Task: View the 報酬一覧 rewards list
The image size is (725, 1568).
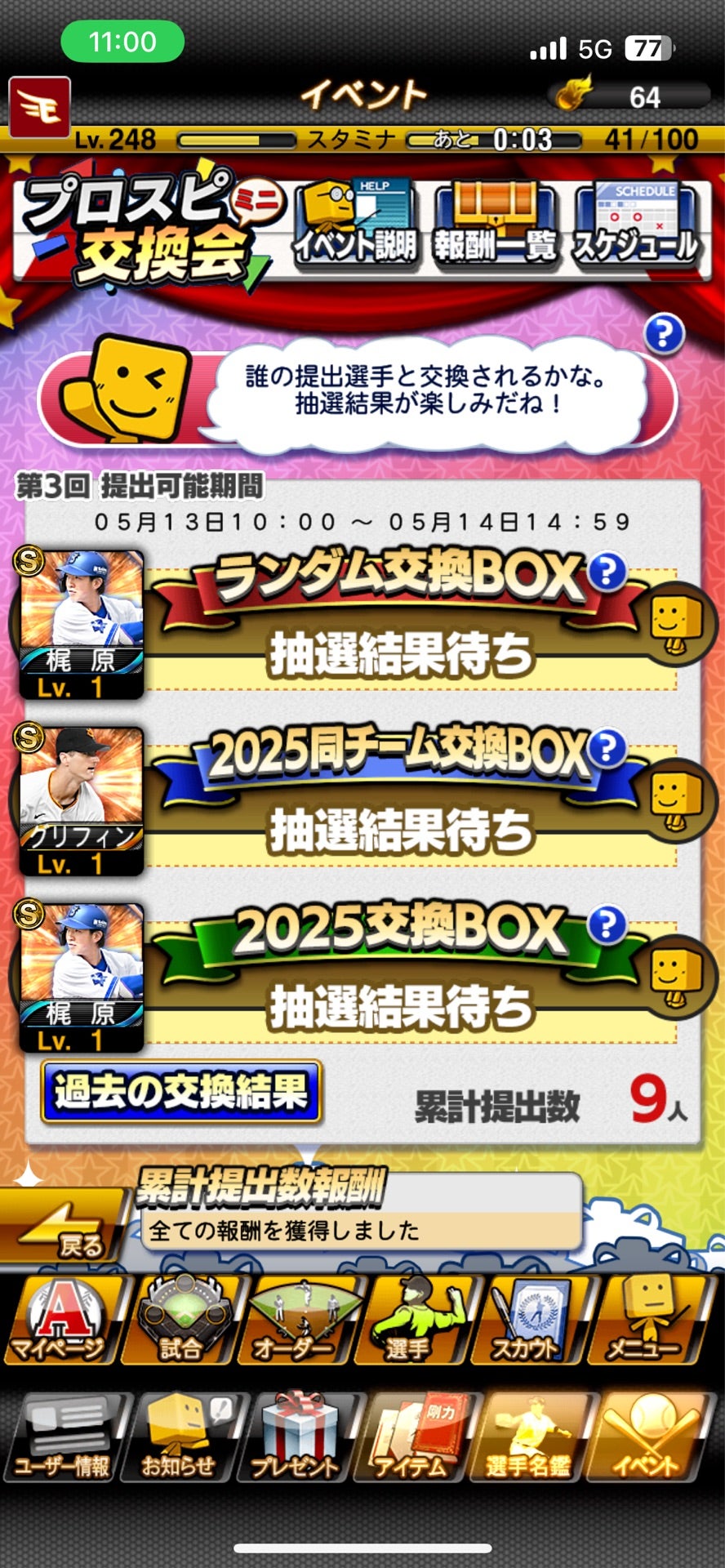Action: coord(494,223)
